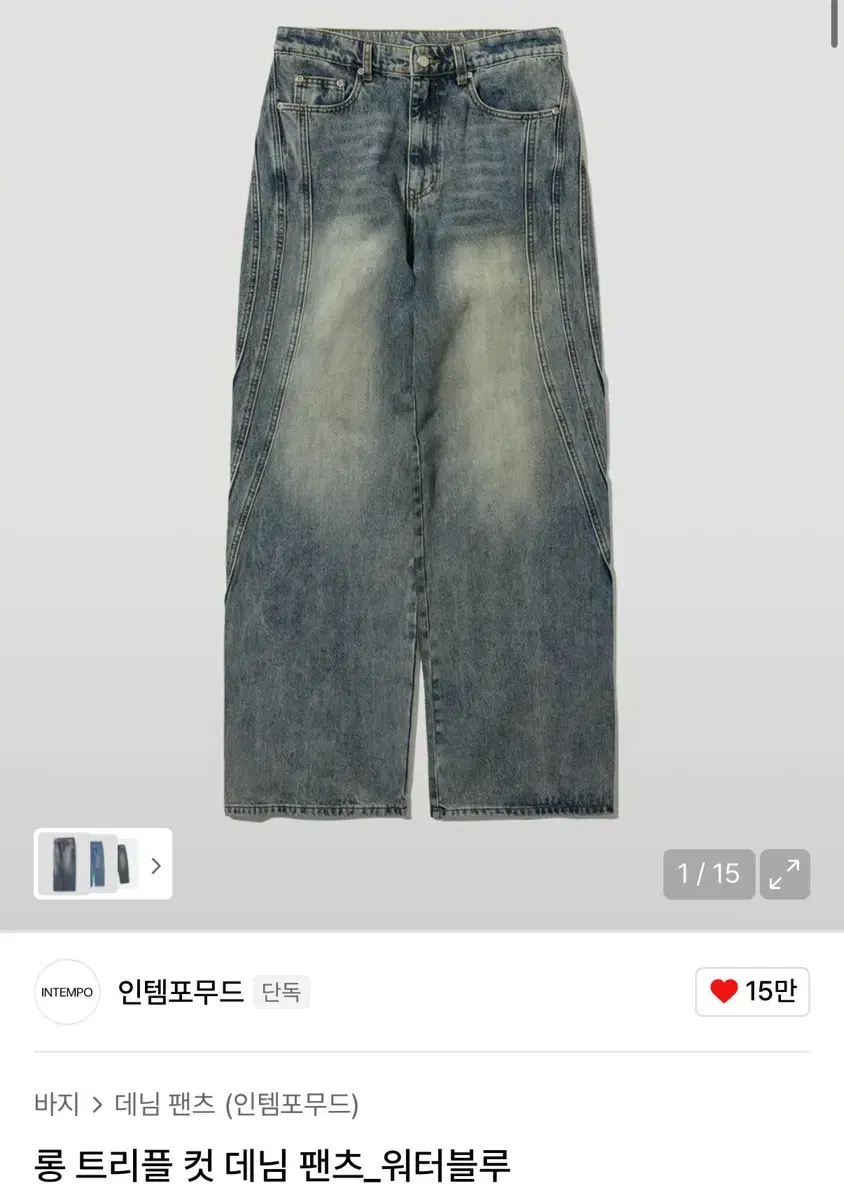844x1200 pixels.
Task: Open the first thumbnail showing dark denim
Action: [x=62, y=864]
